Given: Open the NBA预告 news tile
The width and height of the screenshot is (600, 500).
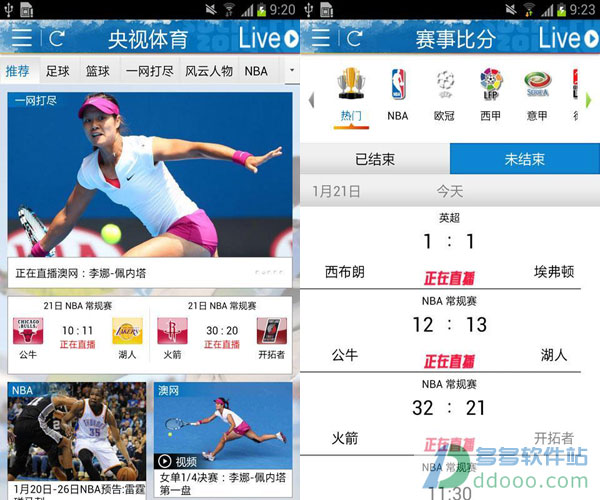Looking at the screenshot, I should [77, 440].
